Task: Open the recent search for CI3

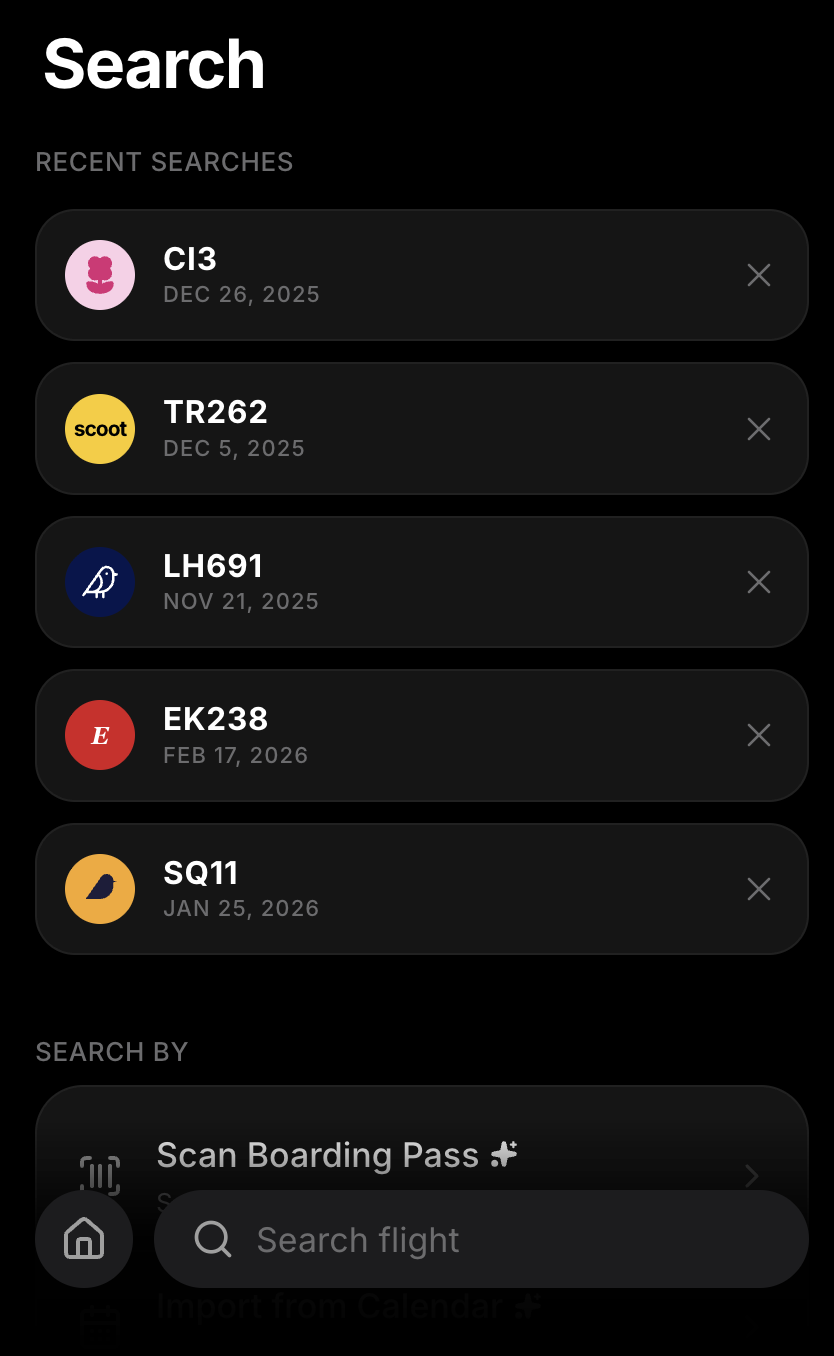Action: 400,275
